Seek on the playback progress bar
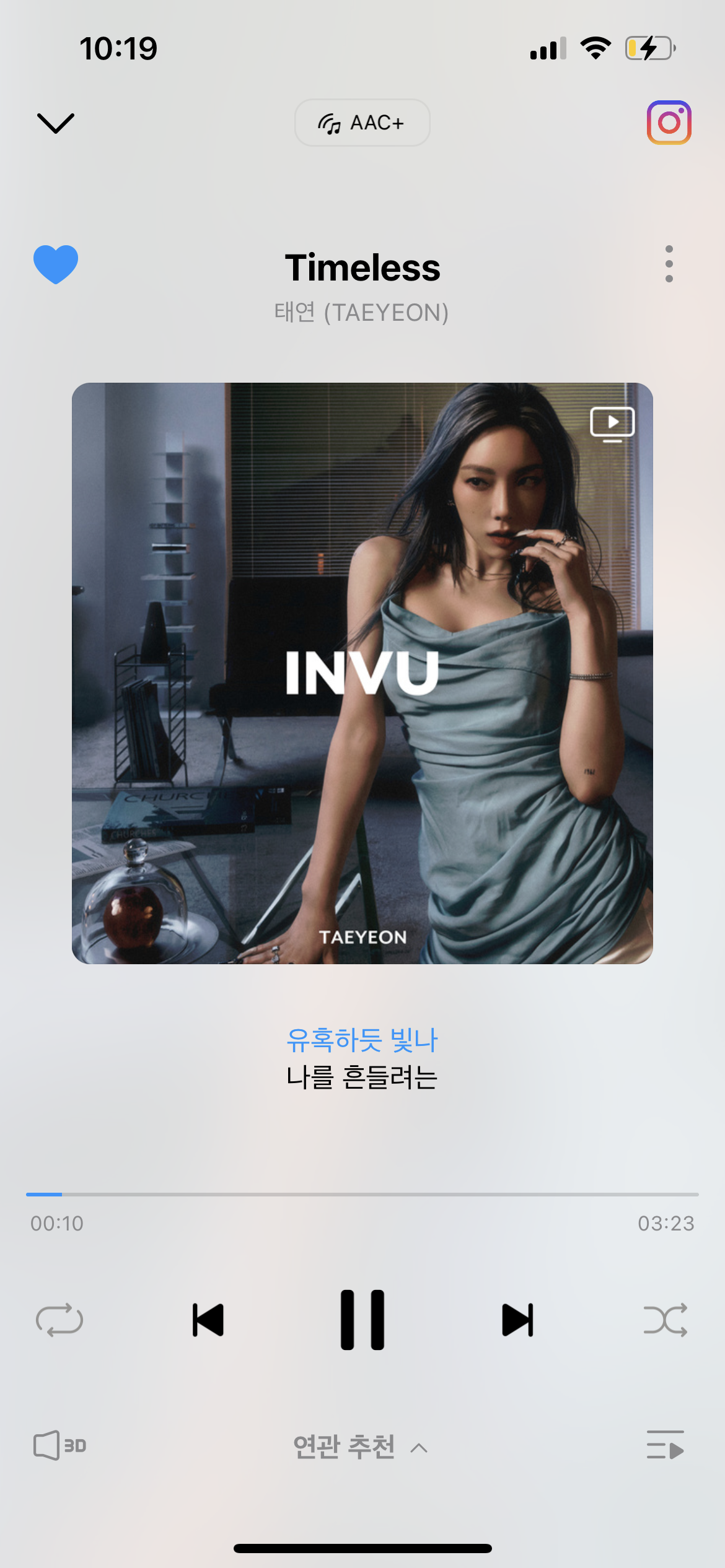Viewport: 725px width, 1568px height. 362,1194
